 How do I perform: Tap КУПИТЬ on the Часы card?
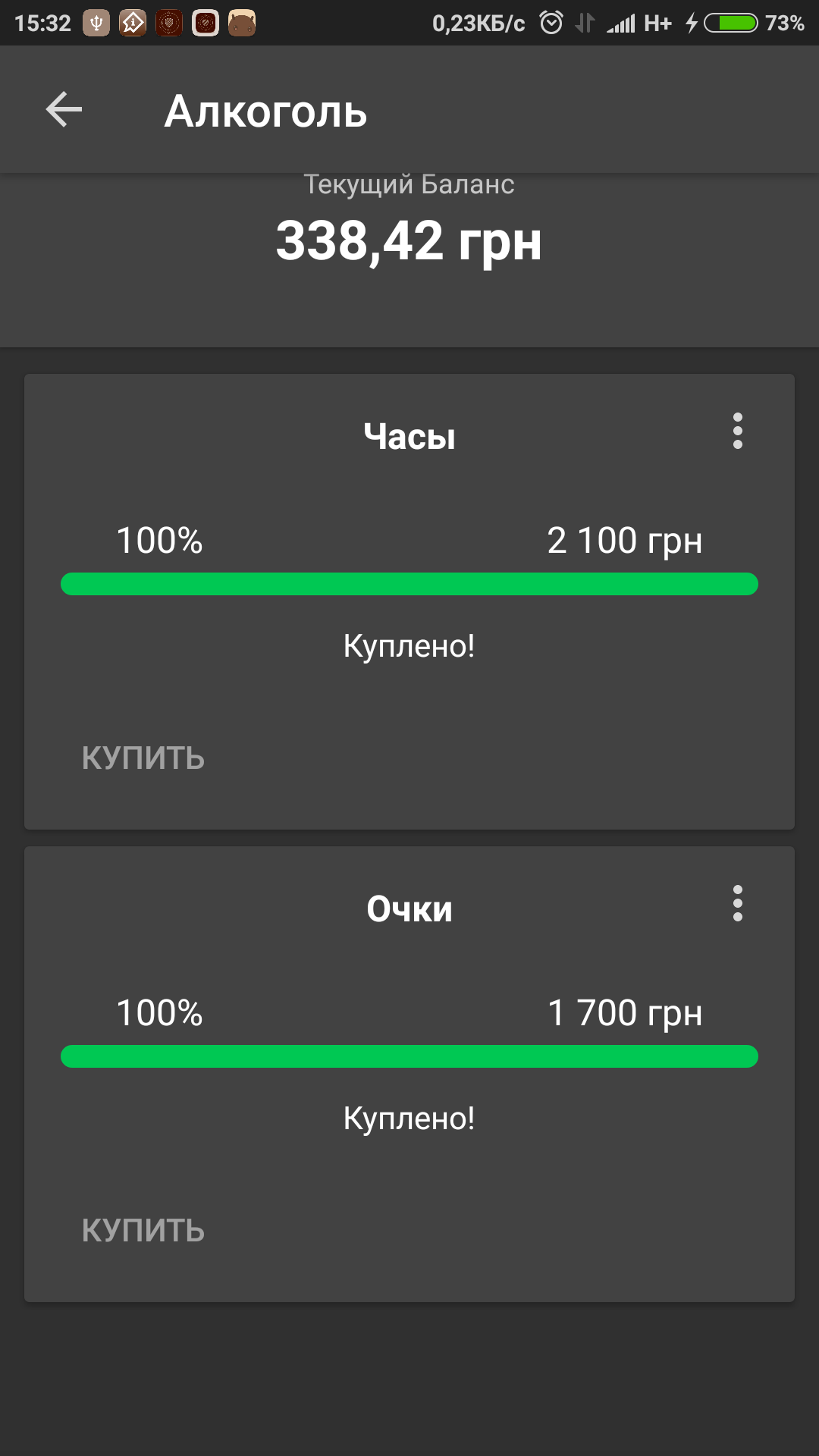coord(143,758)
